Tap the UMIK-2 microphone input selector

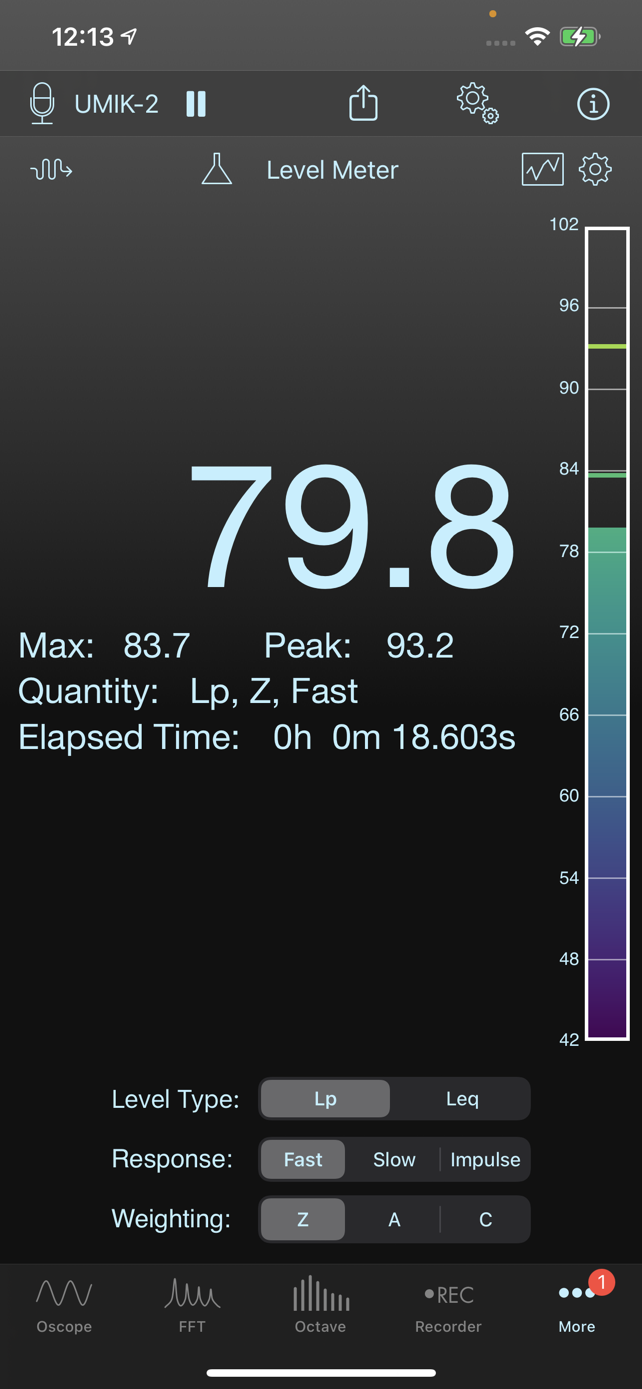click(93, 104)
